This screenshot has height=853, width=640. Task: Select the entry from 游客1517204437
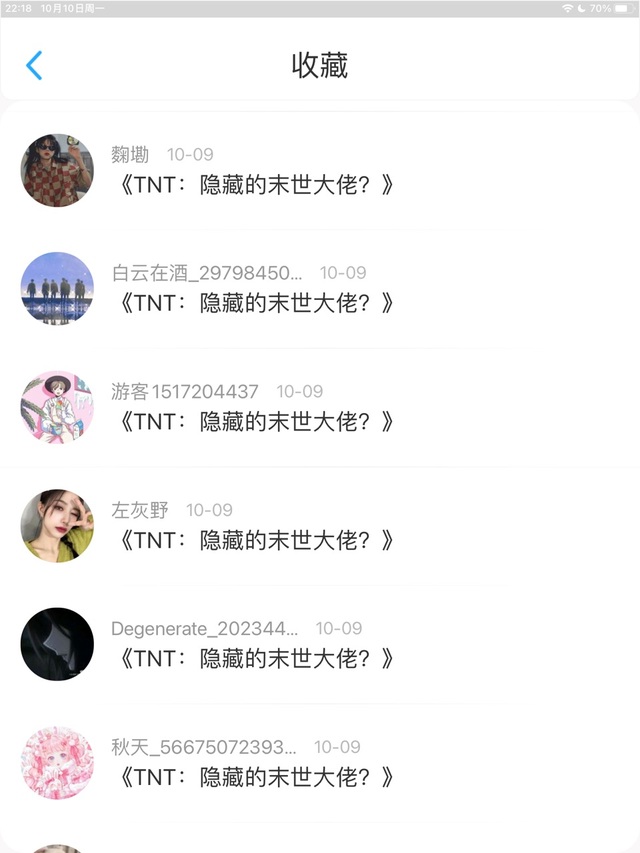click(255, 421)
